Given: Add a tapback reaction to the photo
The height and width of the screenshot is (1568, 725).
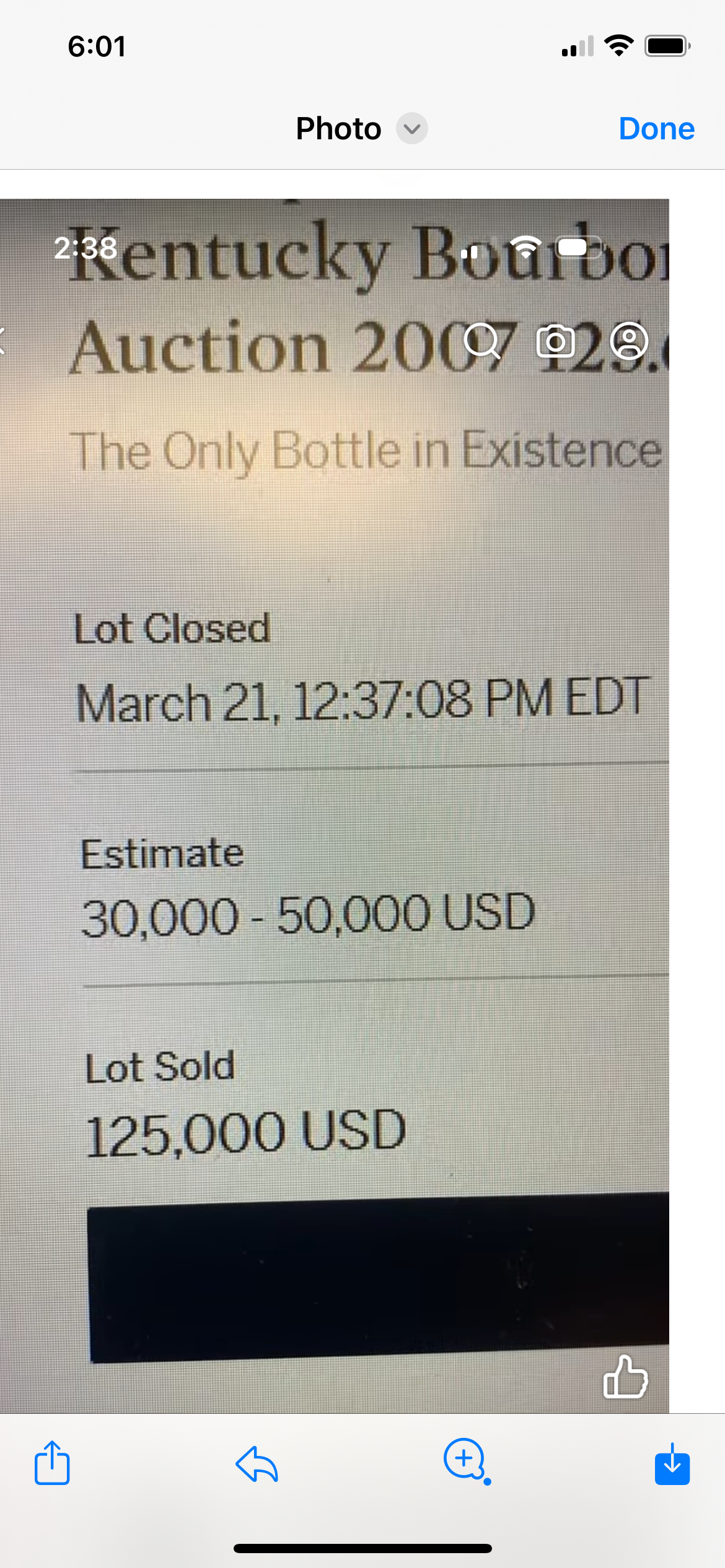Looking at the screenshot, I should pos(467,1461).
